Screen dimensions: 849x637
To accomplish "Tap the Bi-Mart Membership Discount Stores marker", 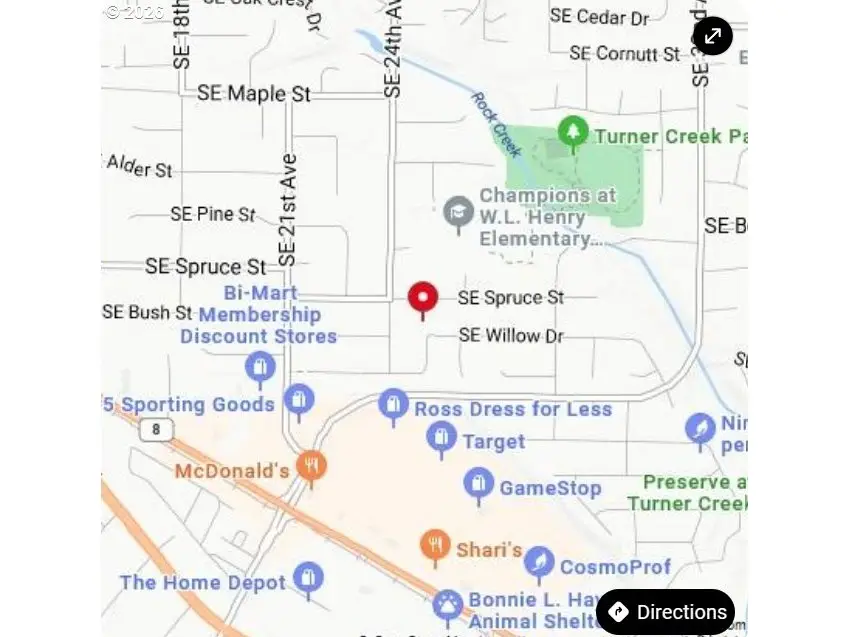I will click(x=260, y=368).
